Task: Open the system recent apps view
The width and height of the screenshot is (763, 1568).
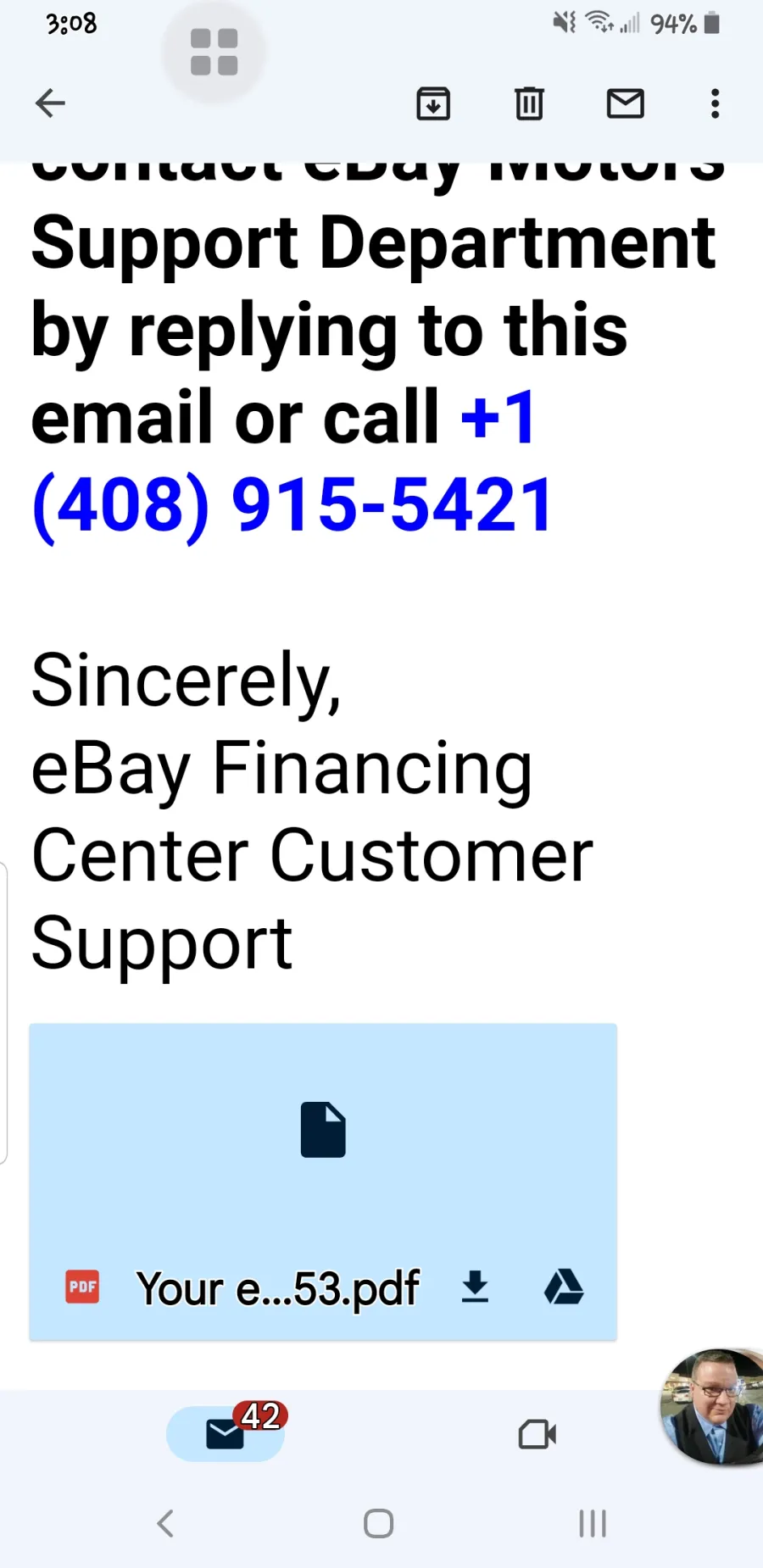Action: [x=593, y=1523]
